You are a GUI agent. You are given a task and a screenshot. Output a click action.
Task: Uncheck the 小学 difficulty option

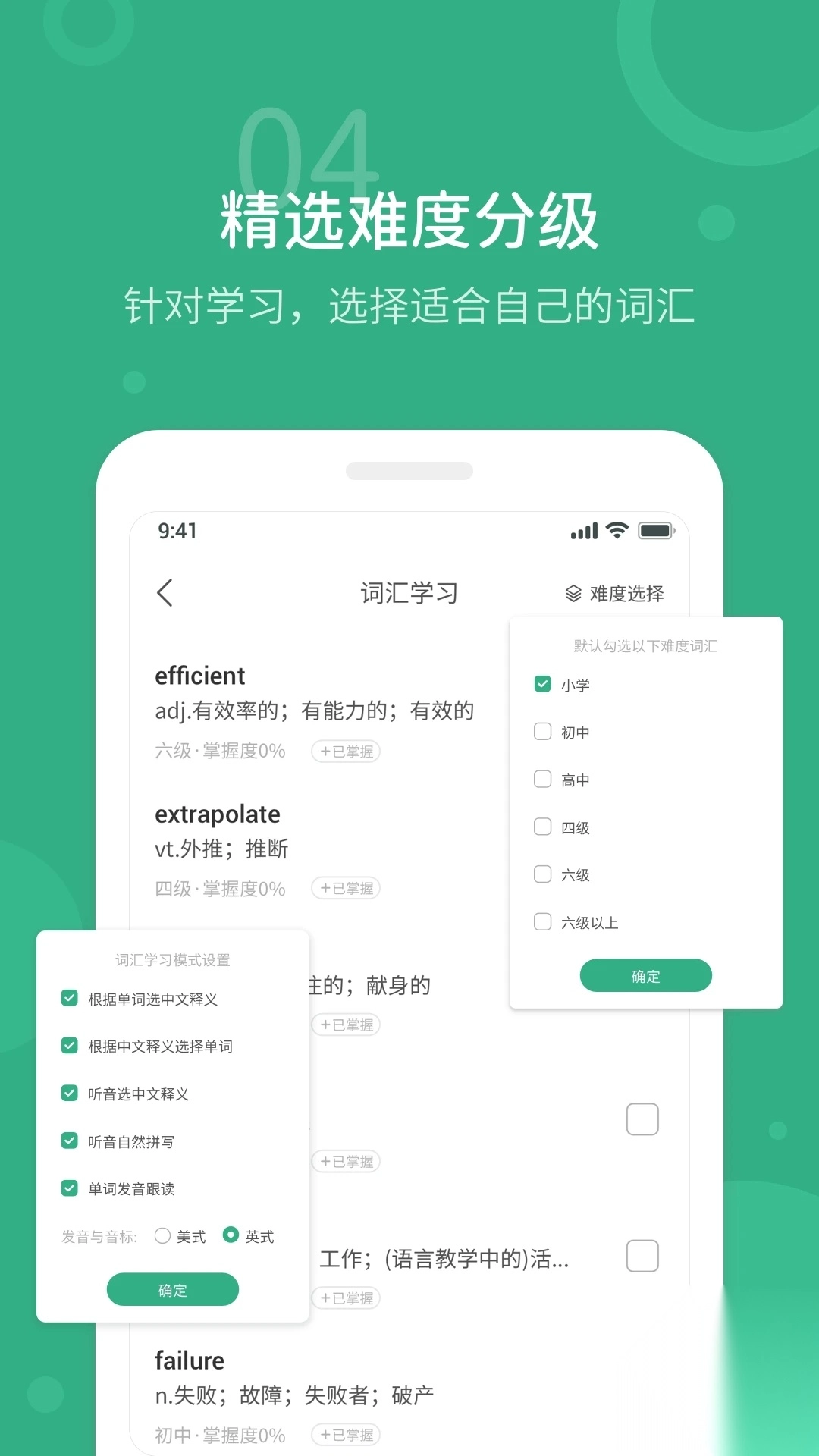(542, 683)
